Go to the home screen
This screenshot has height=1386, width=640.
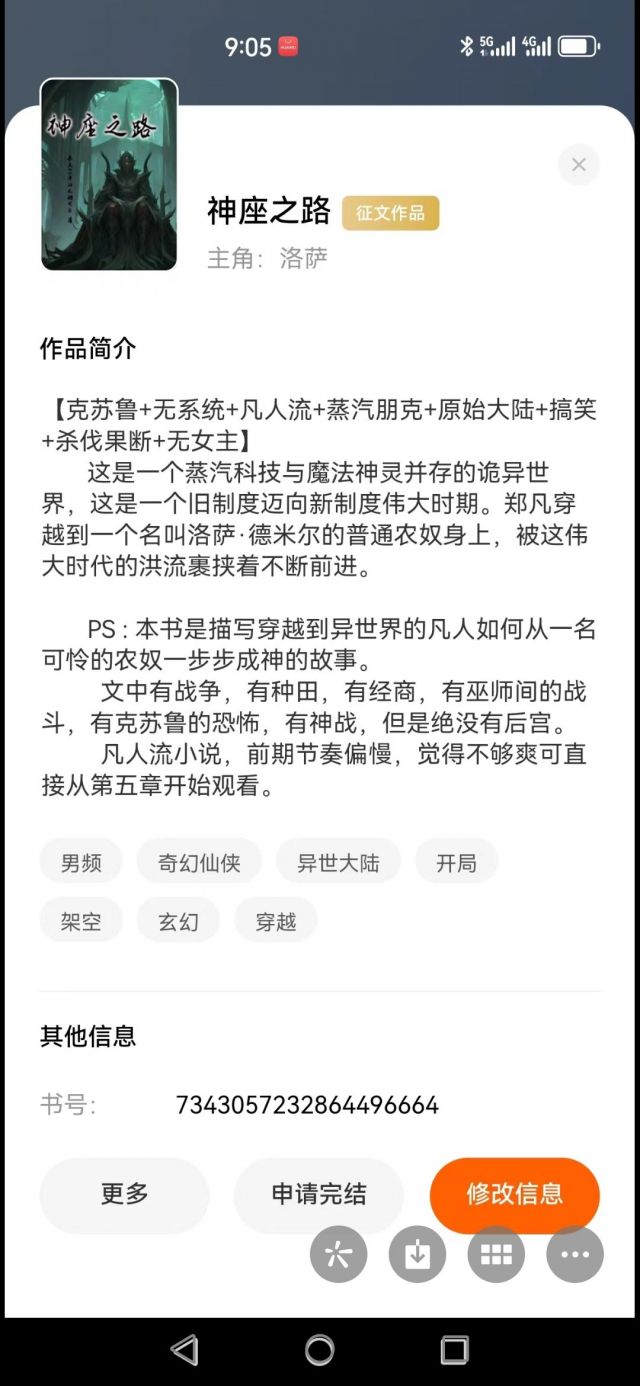(x=320, y=1350)
